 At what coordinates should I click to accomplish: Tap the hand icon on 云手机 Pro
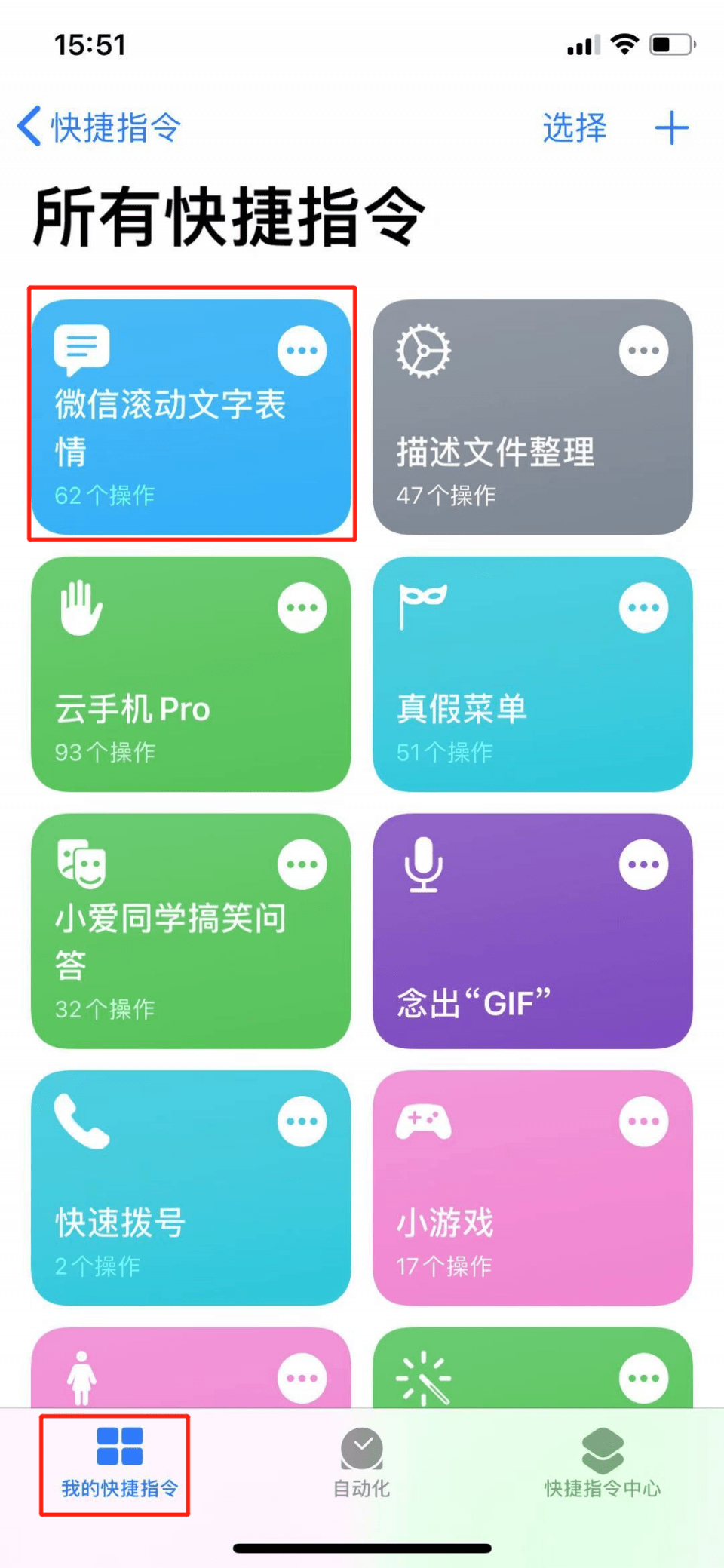(x=79, y=606)
